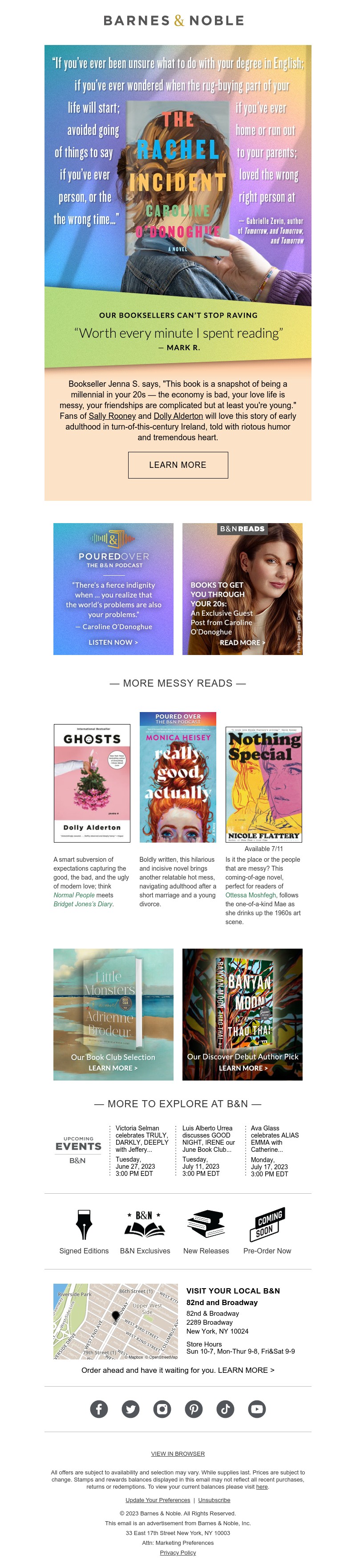Screen dimensions: 356x1568
Task: Open Pre-Order Now coming soon section
Action: (x=267, y=1232)
